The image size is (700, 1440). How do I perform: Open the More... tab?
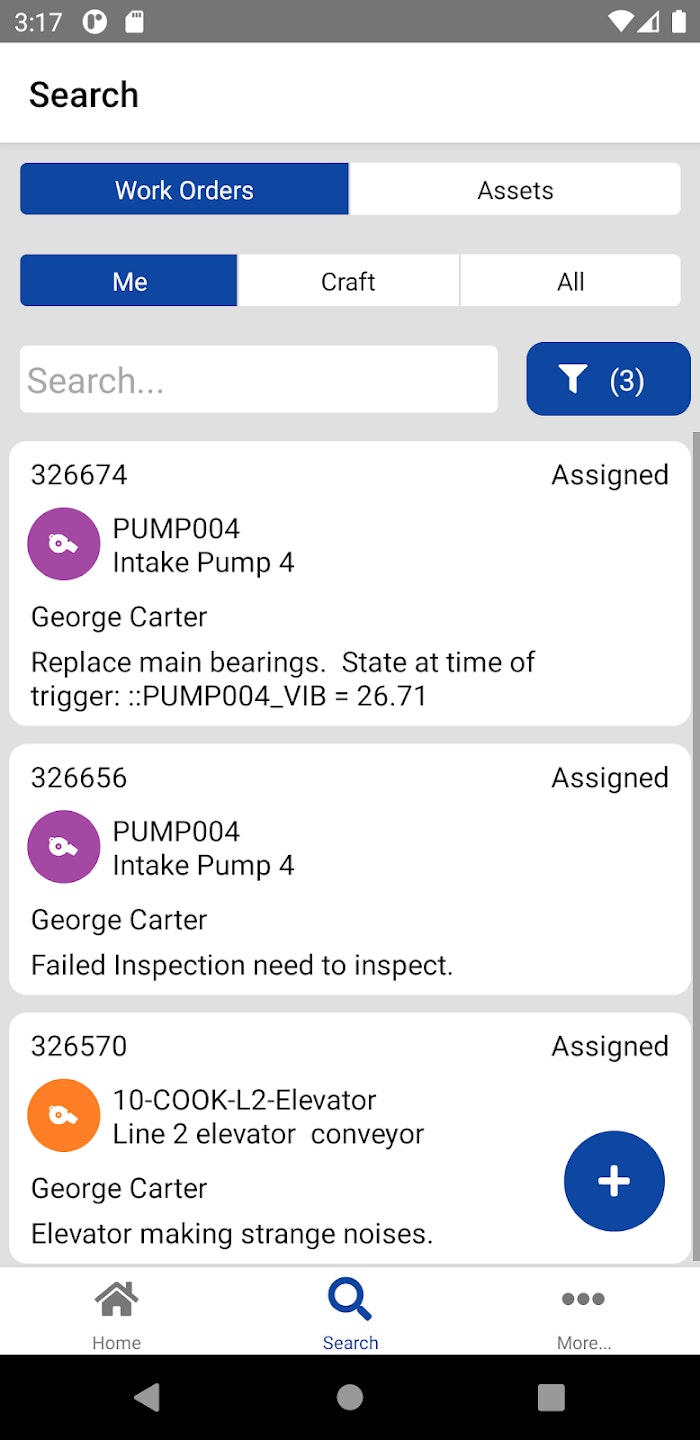[583, 1314]
